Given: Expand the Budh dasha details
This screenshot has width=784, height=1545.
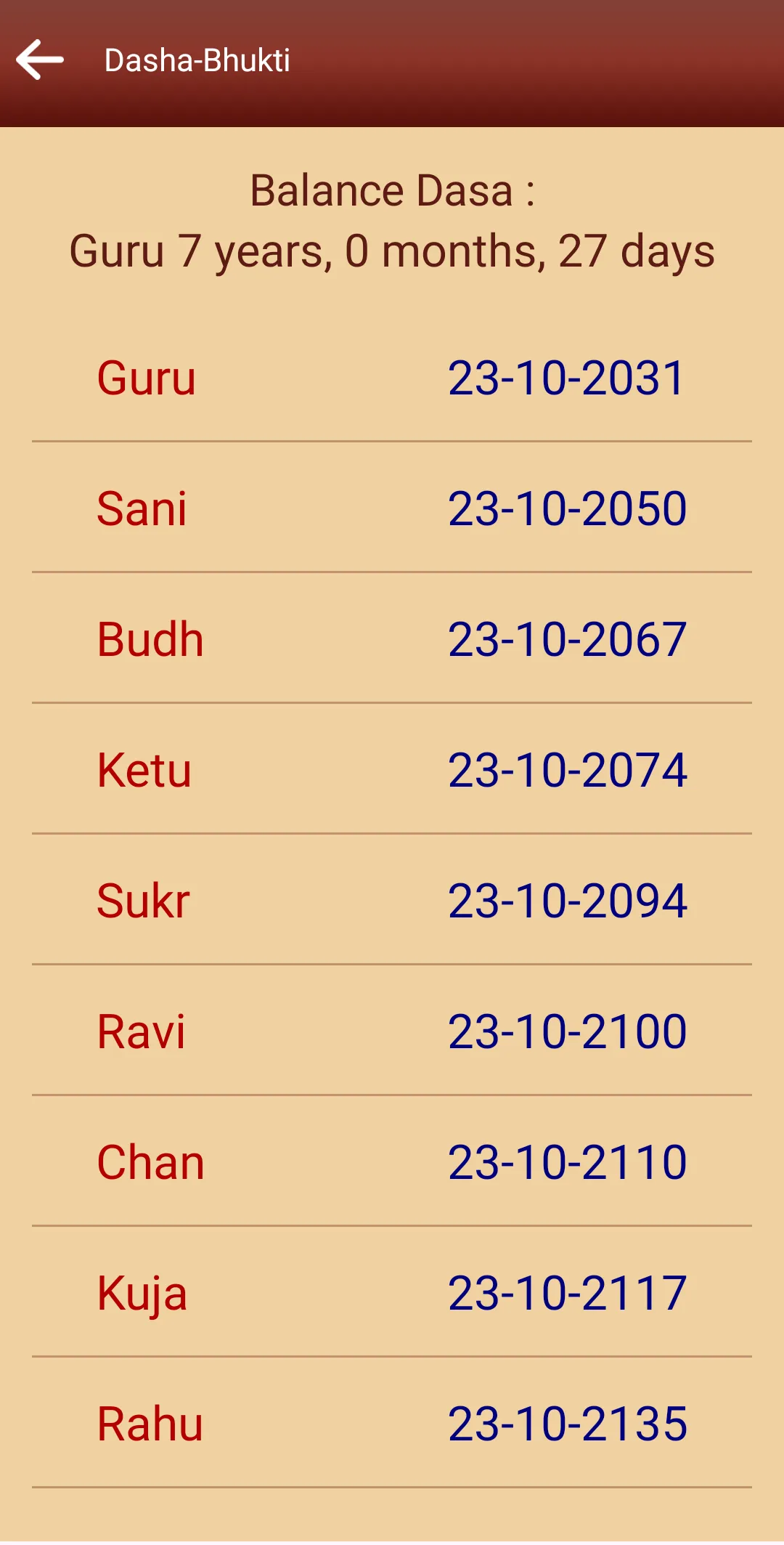Looking at the screenshot, I should pos(150,639).
